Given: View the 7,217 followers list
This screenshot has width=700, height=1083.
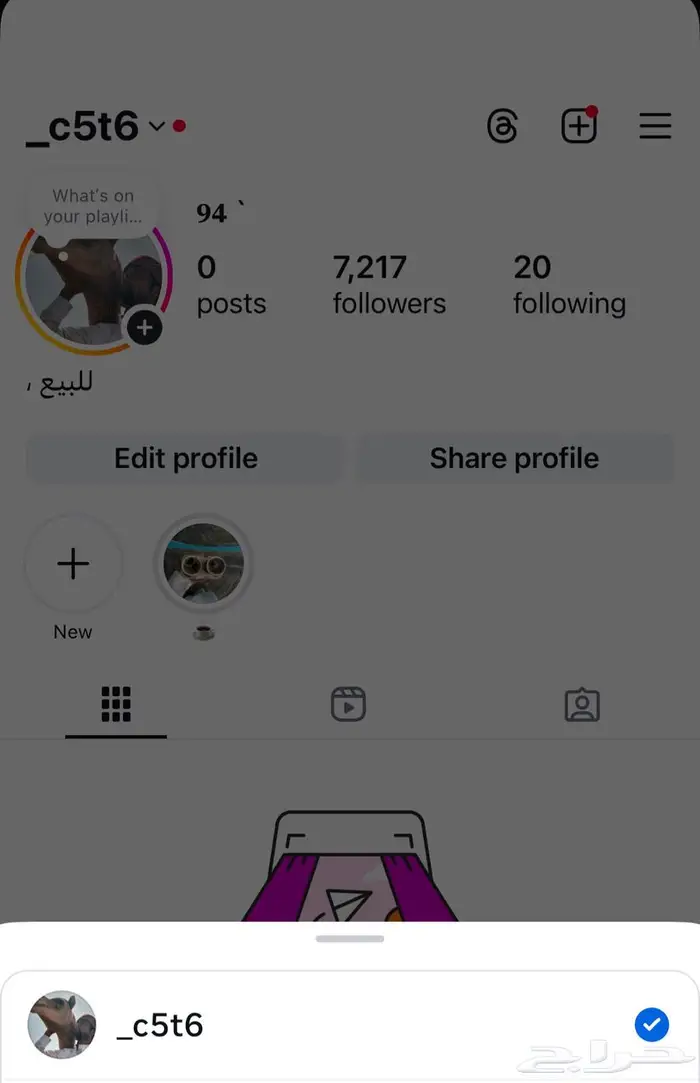Looking at the screenshot, I should (x=388, y=284).
